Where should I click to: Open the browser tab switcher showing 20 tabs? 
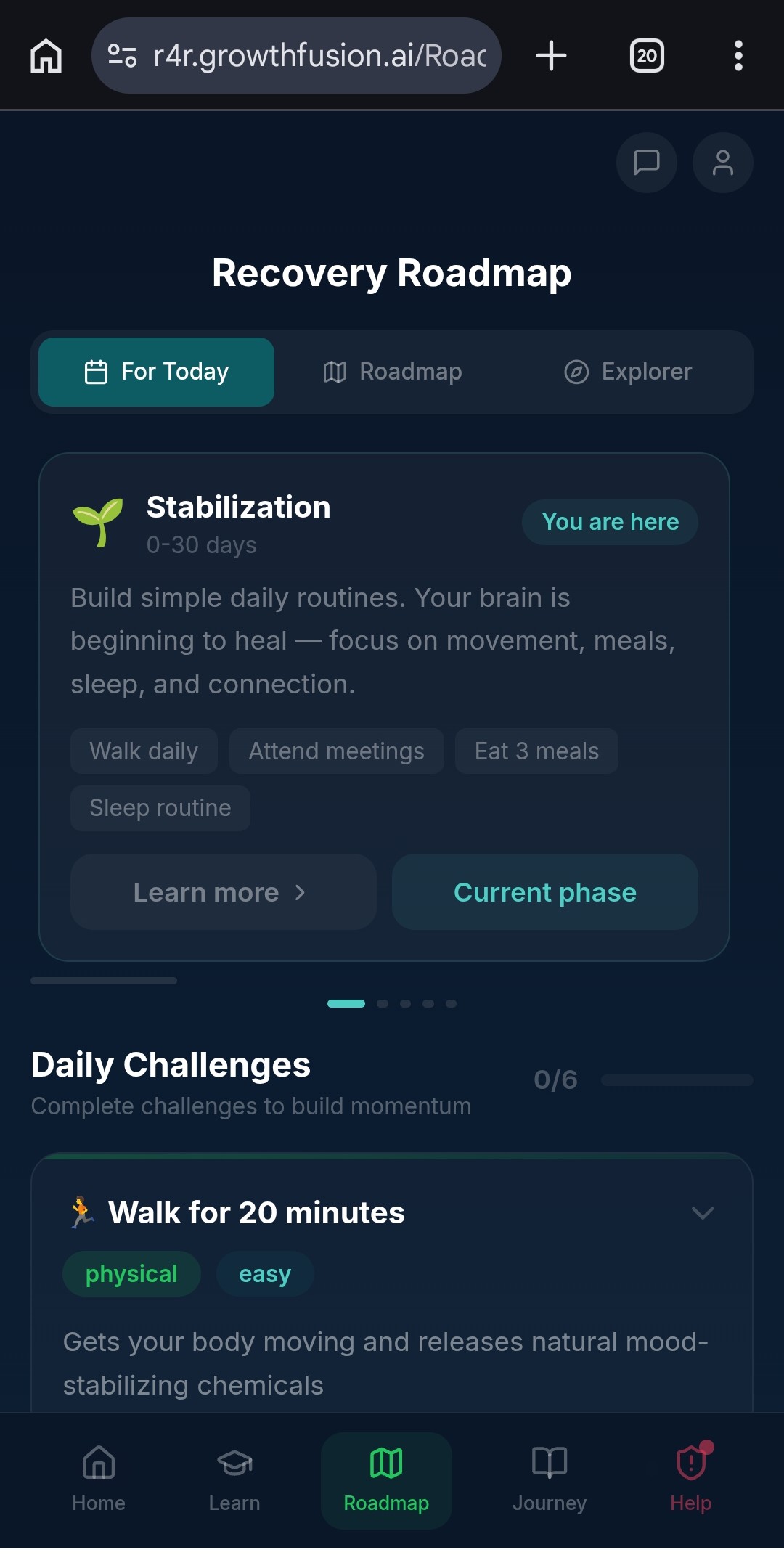click(645, 54)
